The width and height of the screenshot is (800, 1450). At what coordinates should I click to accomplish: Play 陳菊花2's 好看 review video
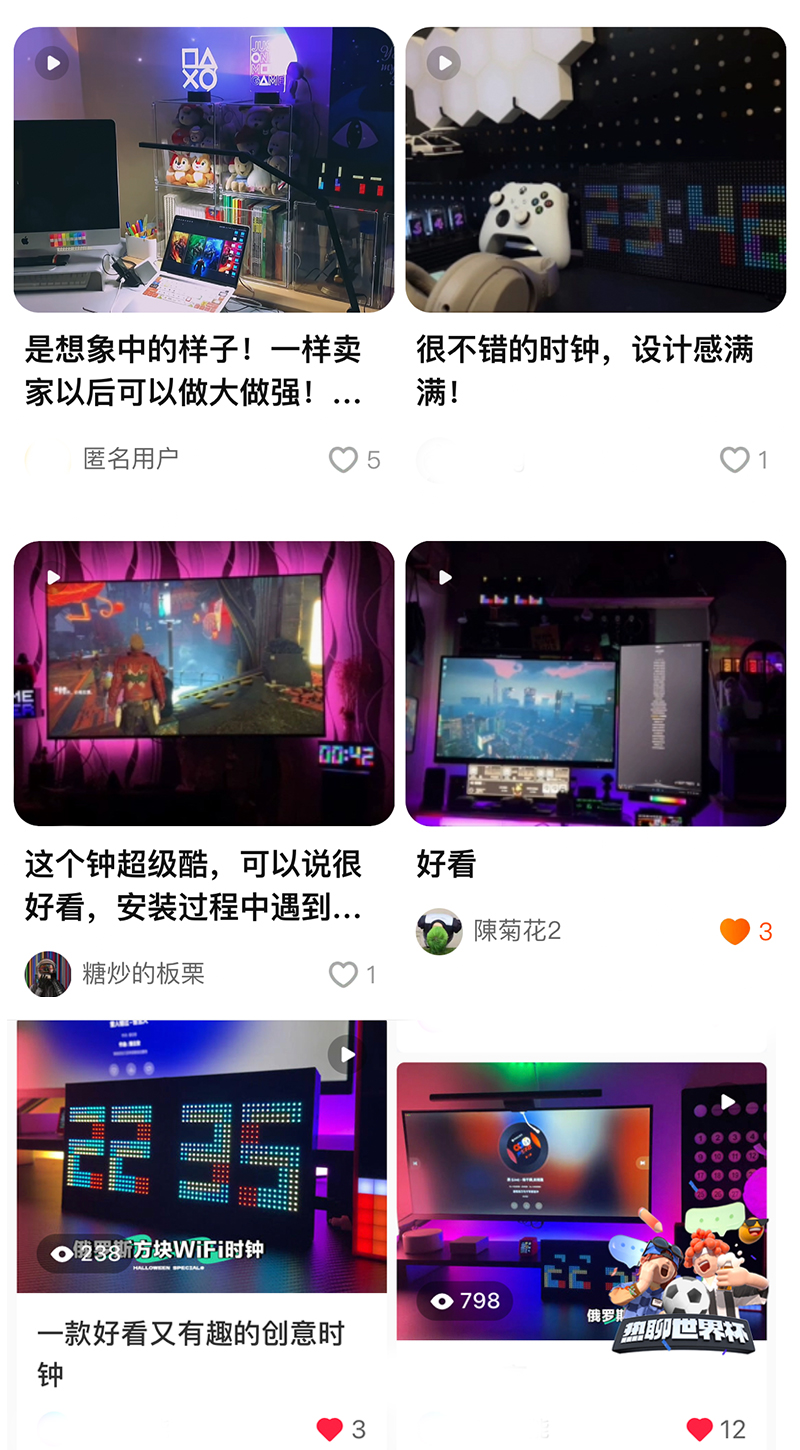[444, 577]
